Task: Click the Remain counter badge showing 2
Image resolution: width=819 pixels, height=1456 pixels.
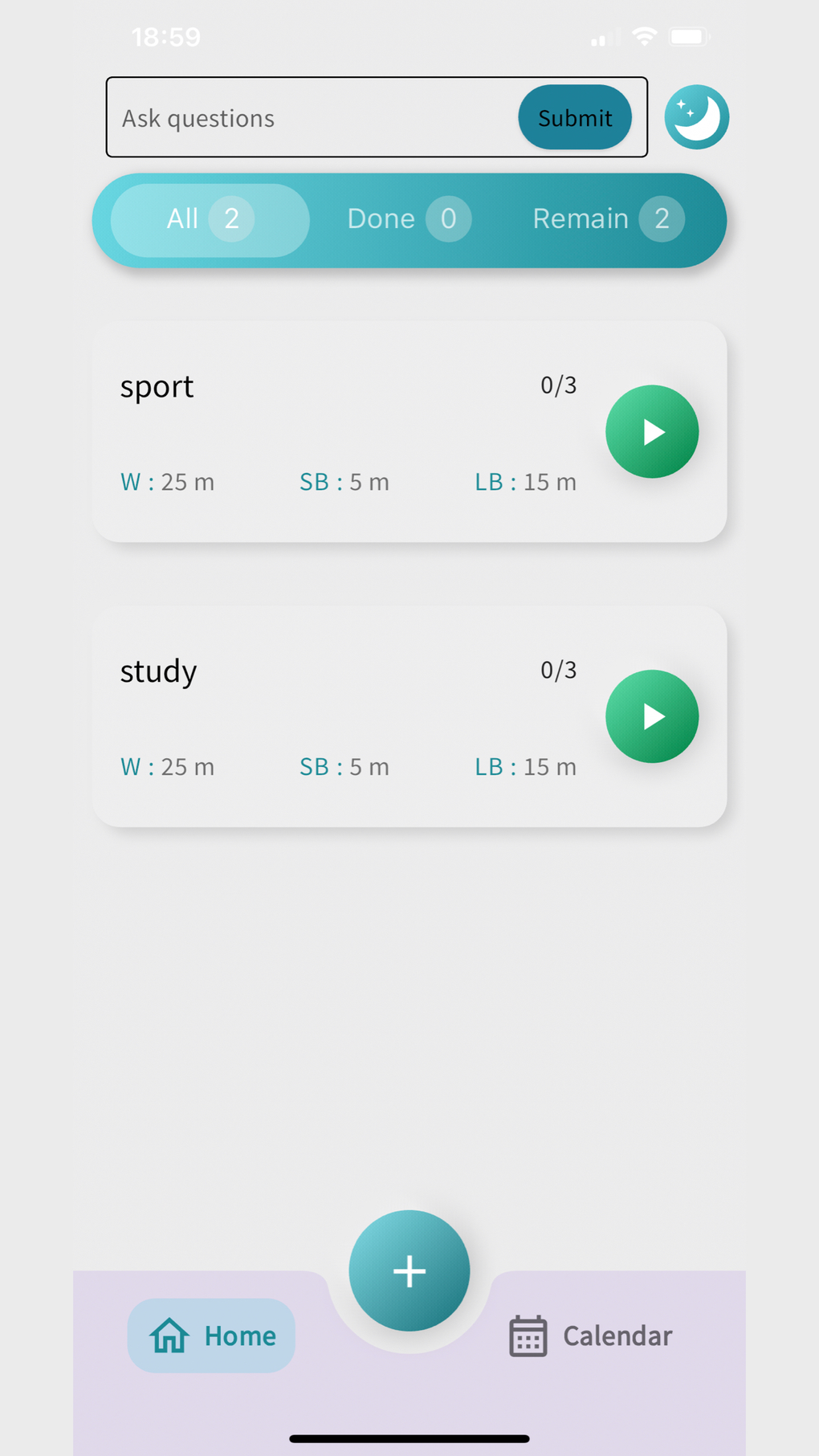Action: click(662, 219)
